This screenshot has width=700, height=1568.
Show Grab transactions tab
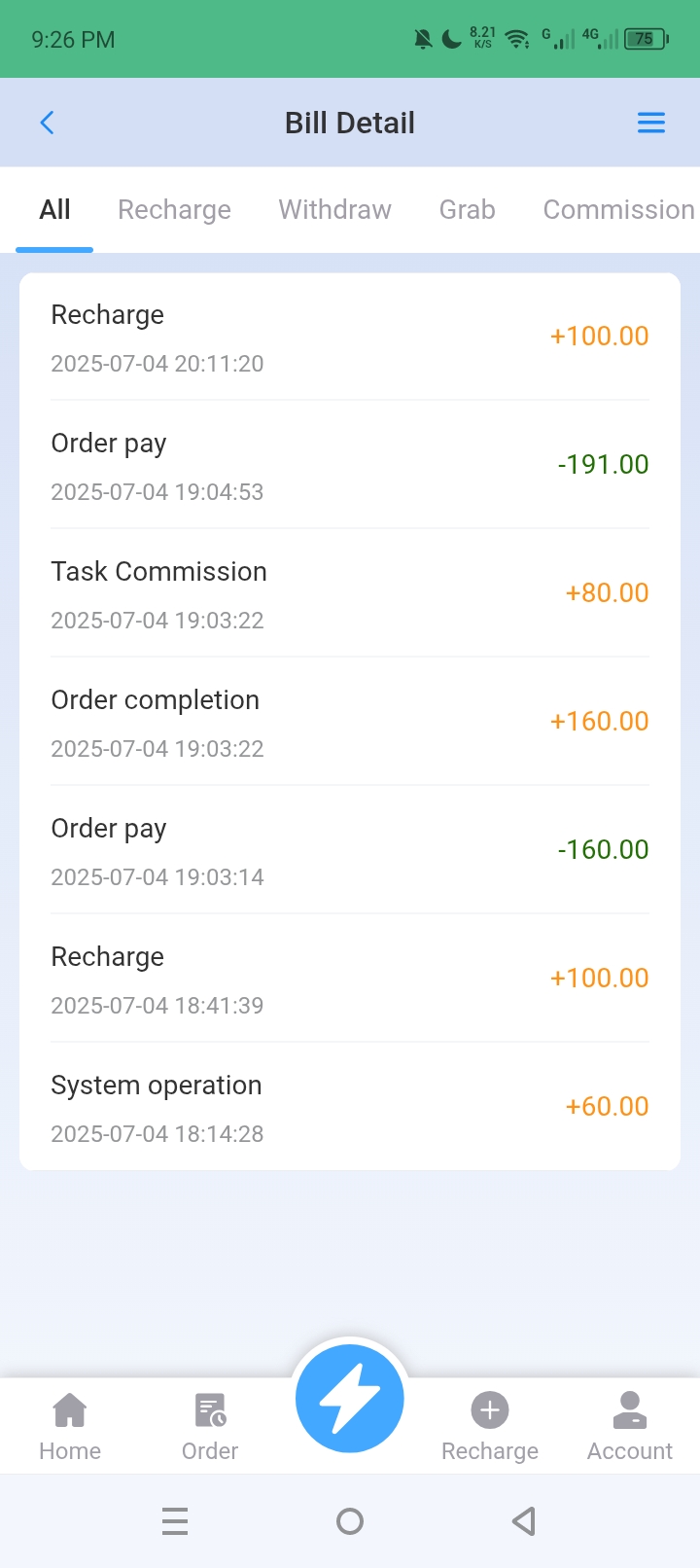point(467,210)
